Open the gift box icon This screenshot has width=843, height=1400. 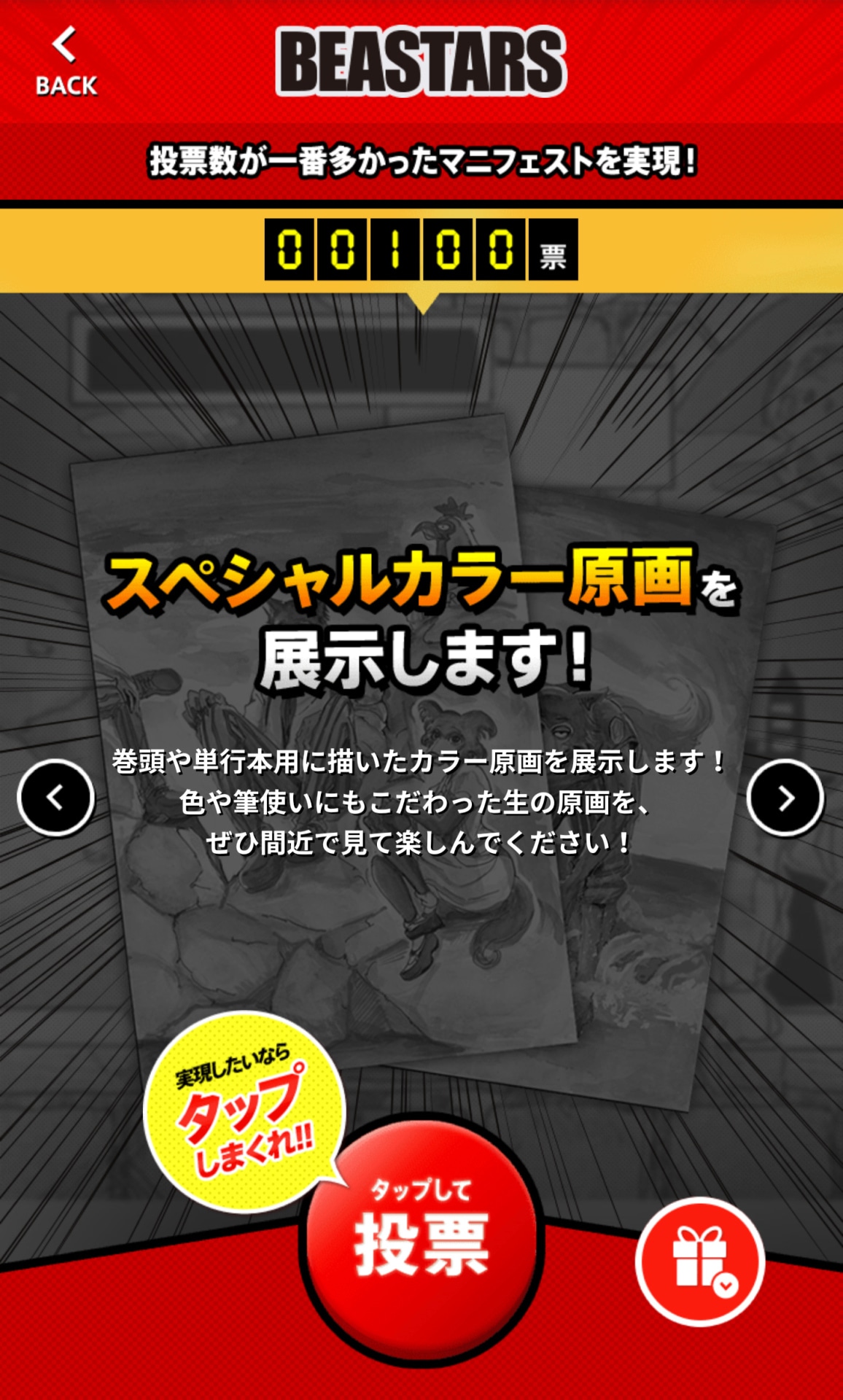pyautogui.click(x=699, y=1261)
